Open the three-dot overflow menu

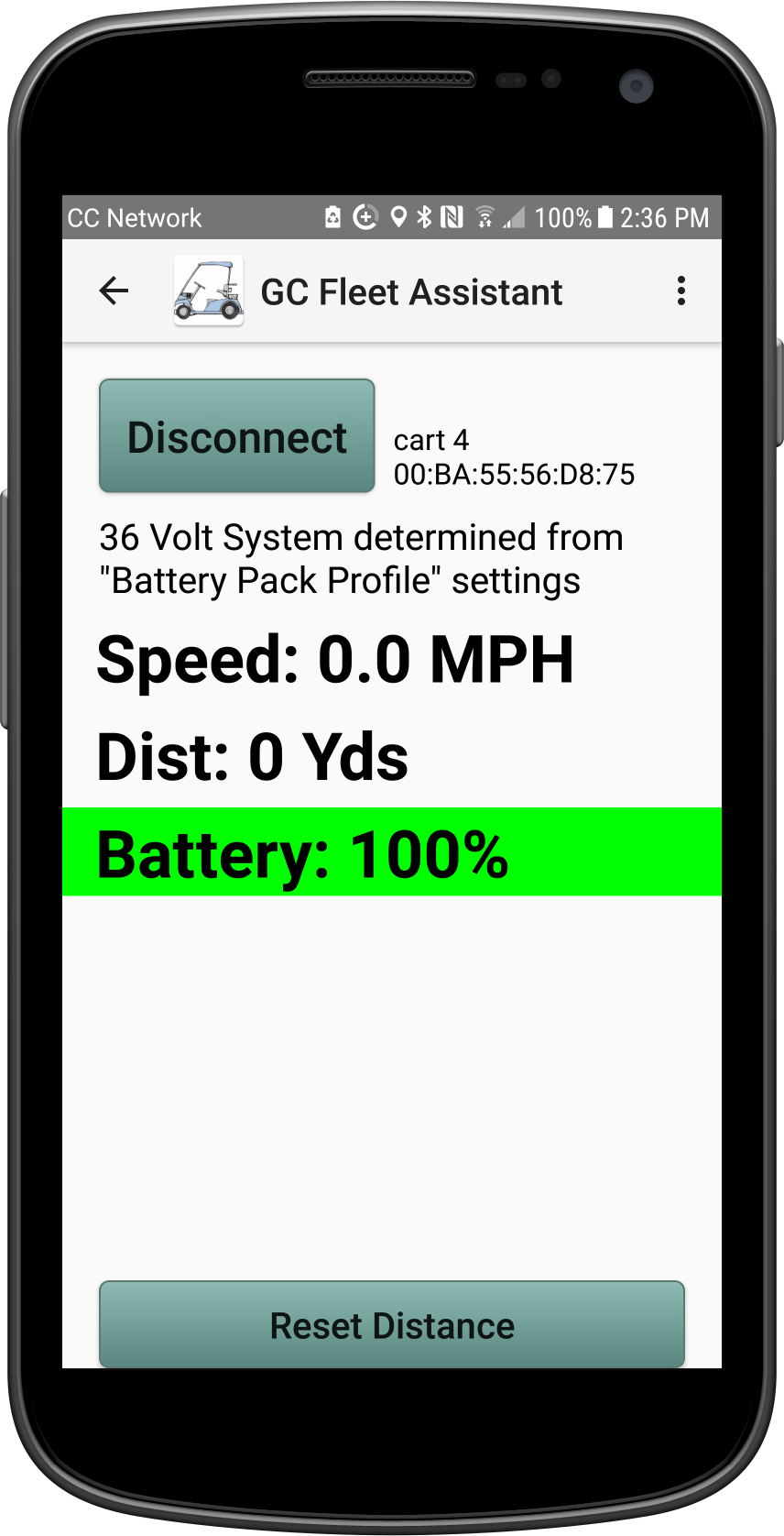681,291
